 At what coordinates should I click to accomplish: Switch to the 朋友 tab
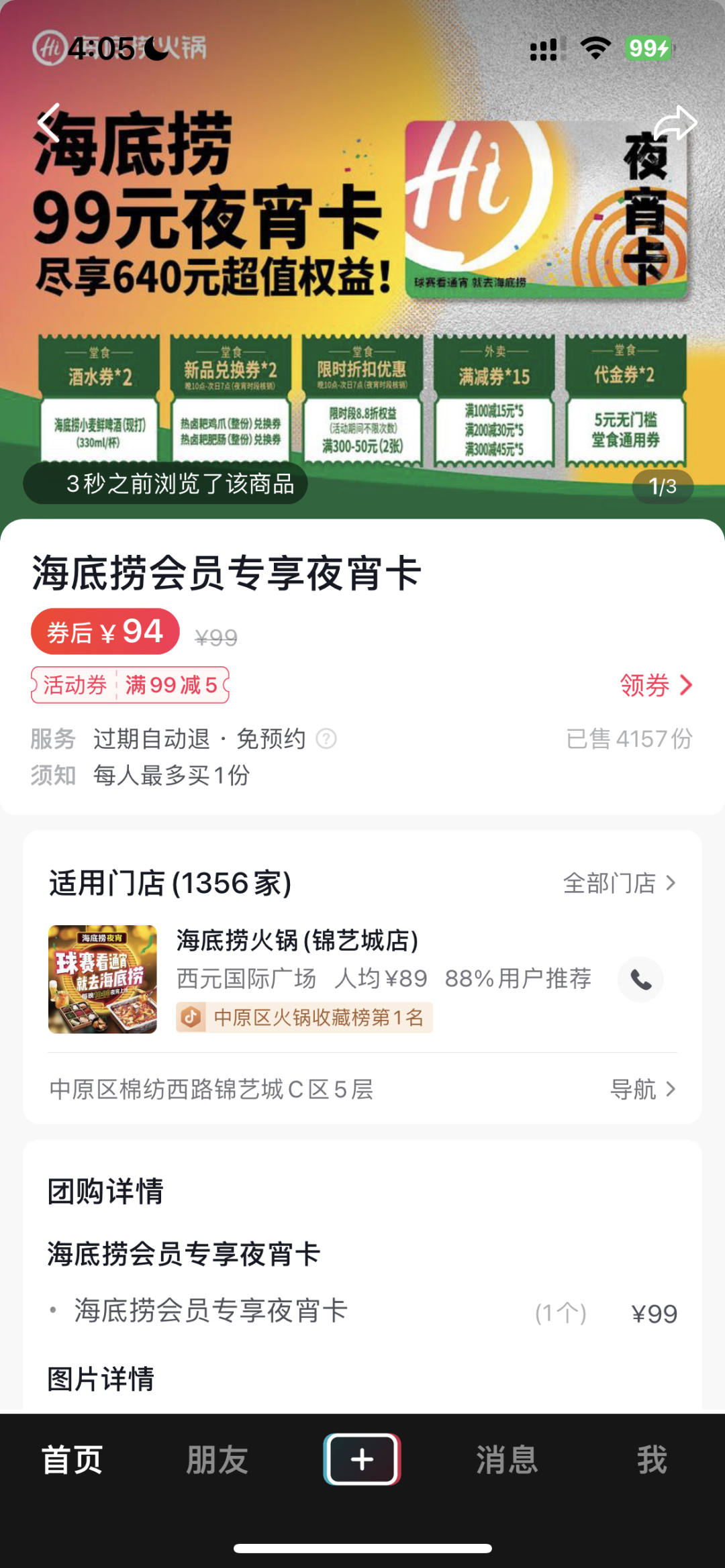click(217, 1459)
